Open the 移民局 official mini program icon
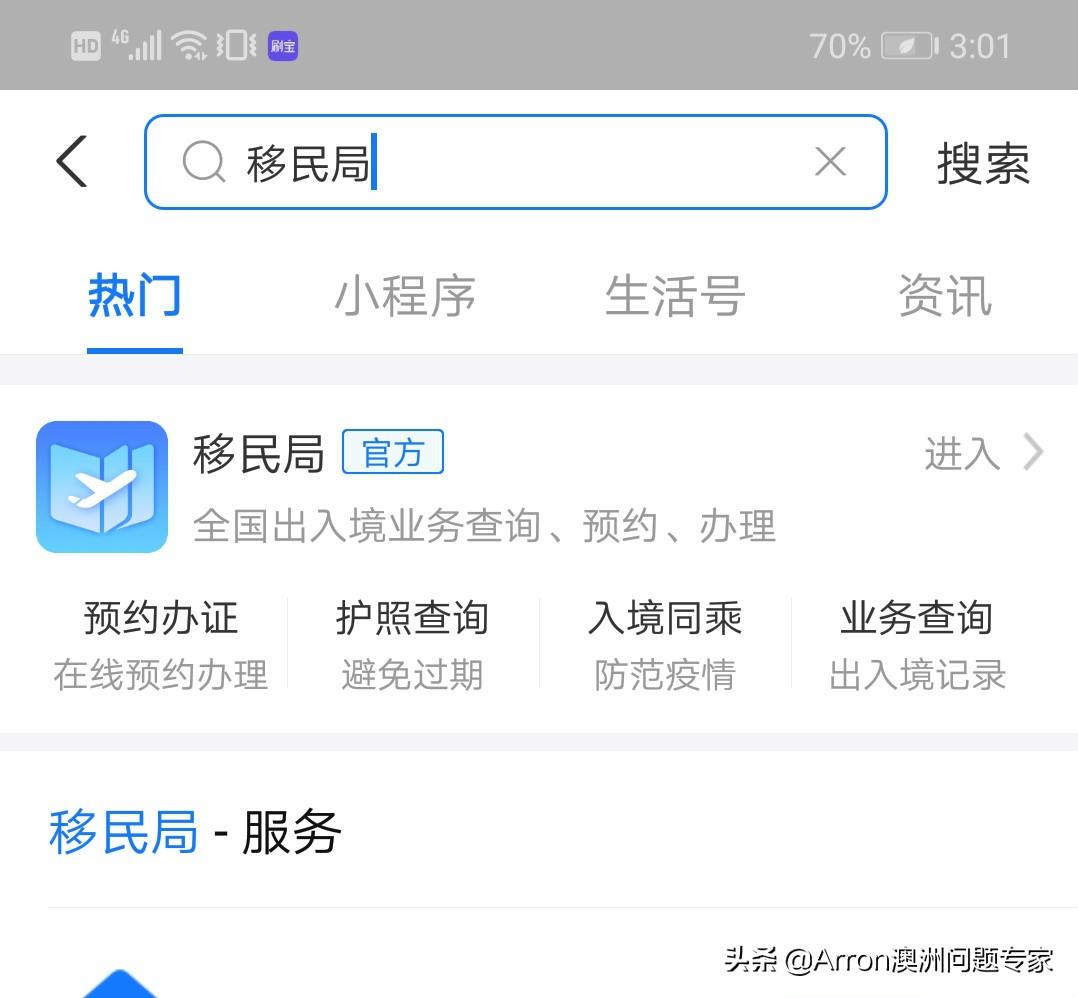 coord(102,487)
